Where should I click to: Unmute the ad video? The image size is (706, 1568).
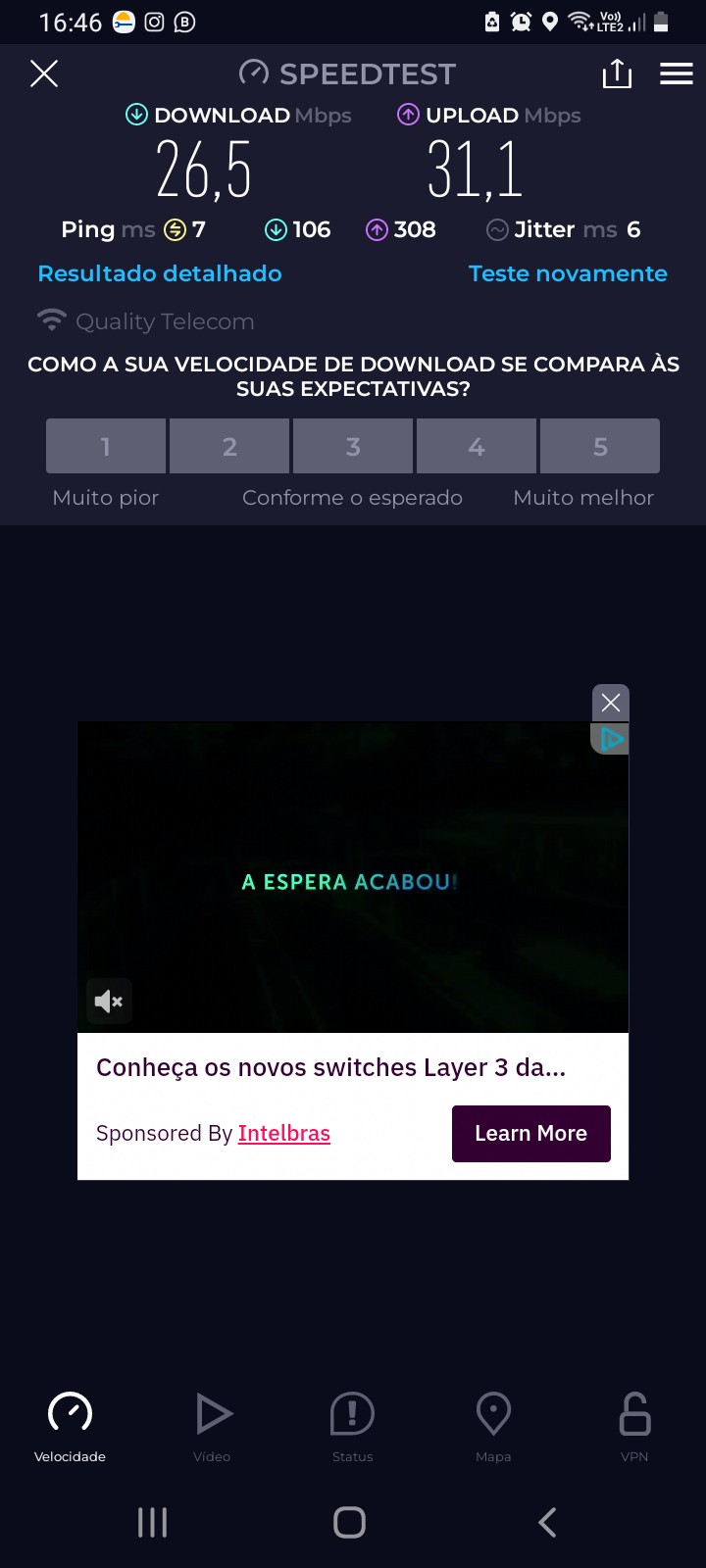[109, 1002]
